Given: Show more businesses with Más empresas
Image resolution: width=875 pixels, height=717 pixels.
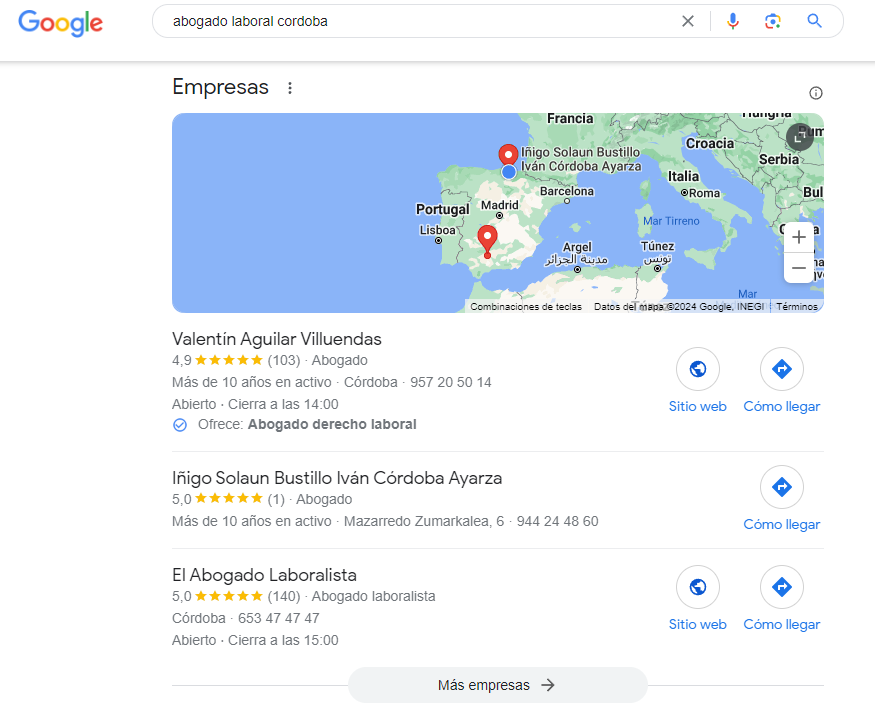Looking at the screenshot, I should click(x=497, y=685).
